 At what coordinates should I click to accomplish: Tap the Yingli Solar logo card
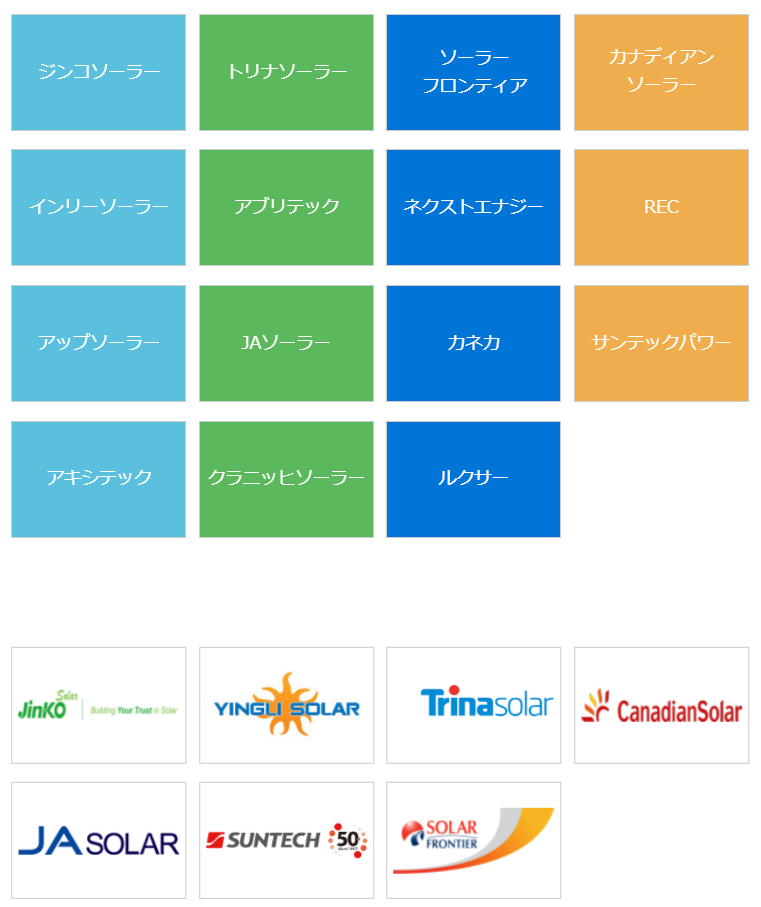(286, 705)
